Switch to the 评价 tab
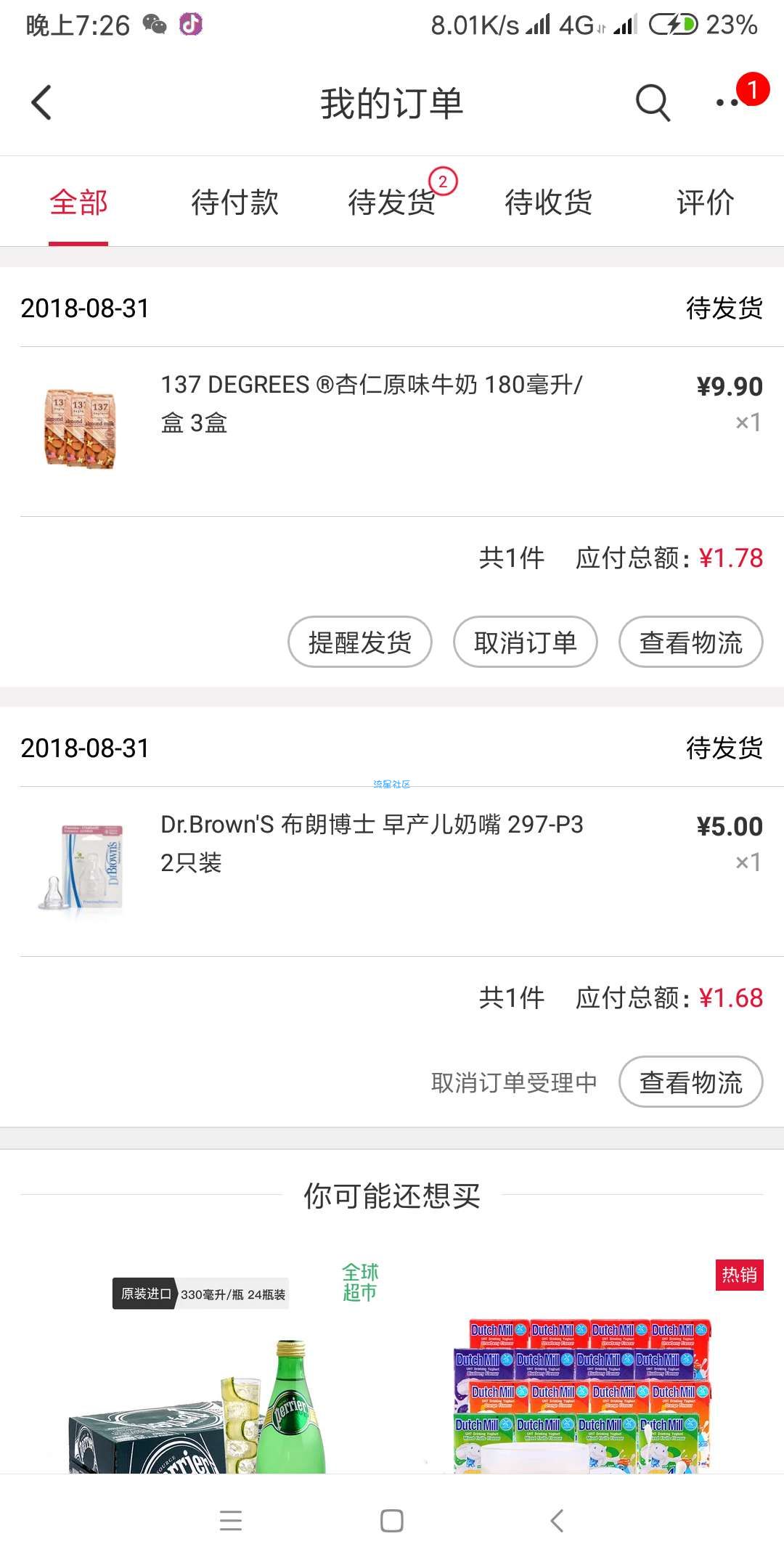Viewport: 784px width, 1568px height. pos(706,203)
